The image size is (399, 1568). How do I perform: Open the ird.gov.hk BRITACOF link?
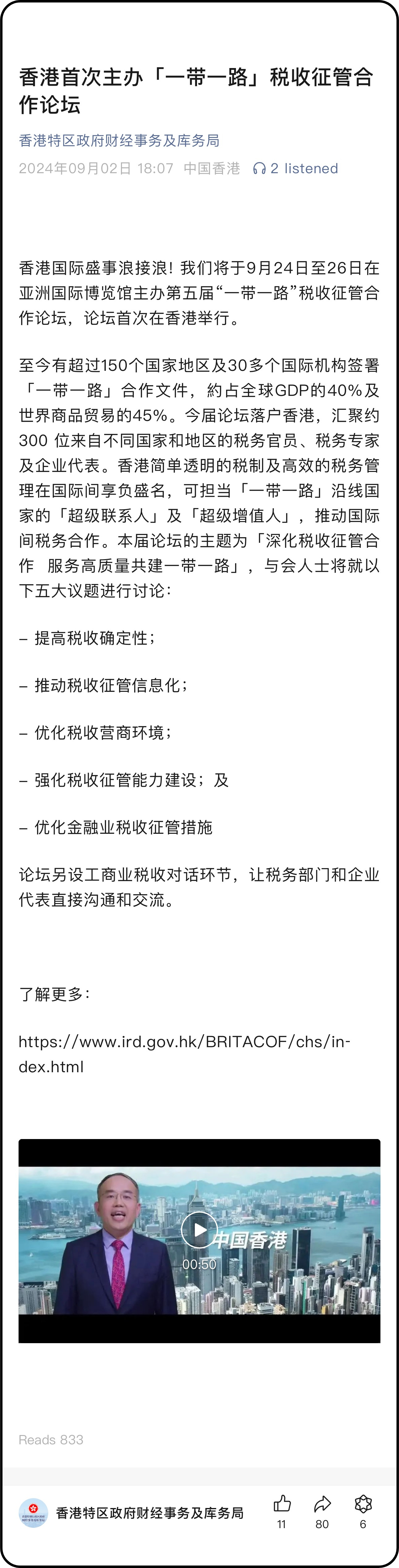(x=184, y=1054)
